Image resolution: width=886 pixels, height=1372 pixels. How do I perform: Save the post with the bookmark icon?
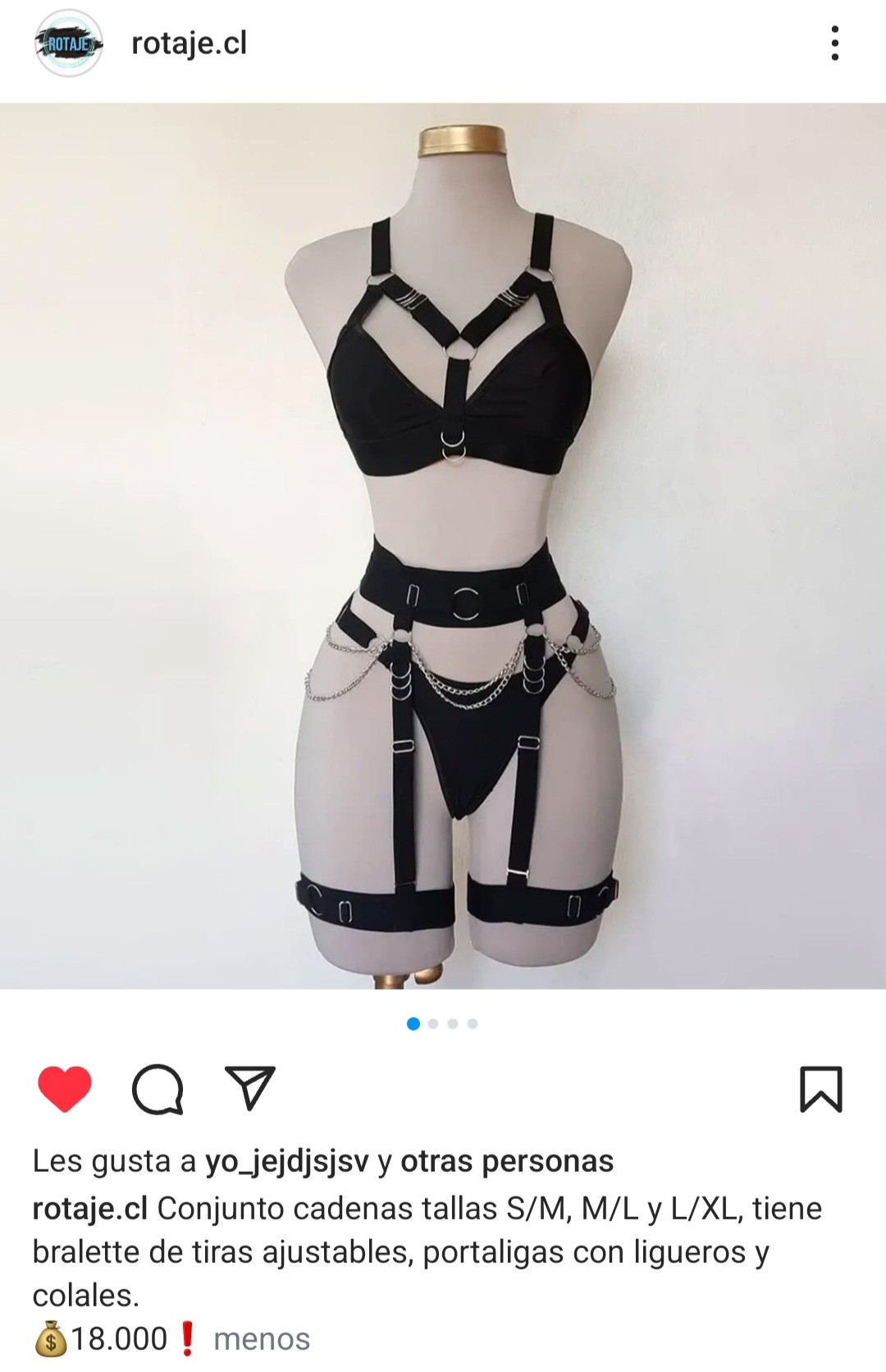pos(820,1089)
